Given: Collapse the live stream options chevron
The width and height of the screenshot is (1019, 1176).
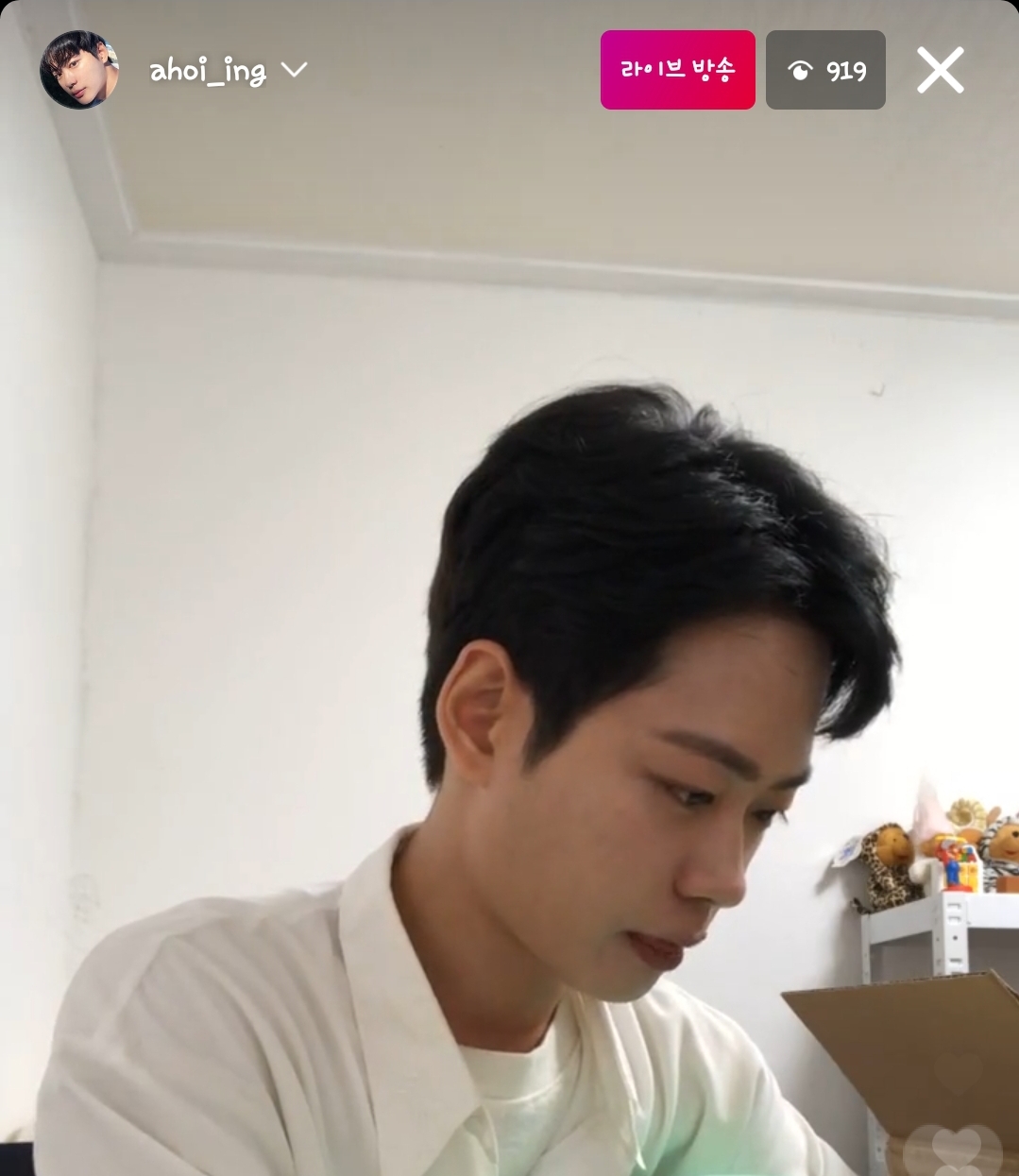Looking at the screenshot, I should (295, 69).
